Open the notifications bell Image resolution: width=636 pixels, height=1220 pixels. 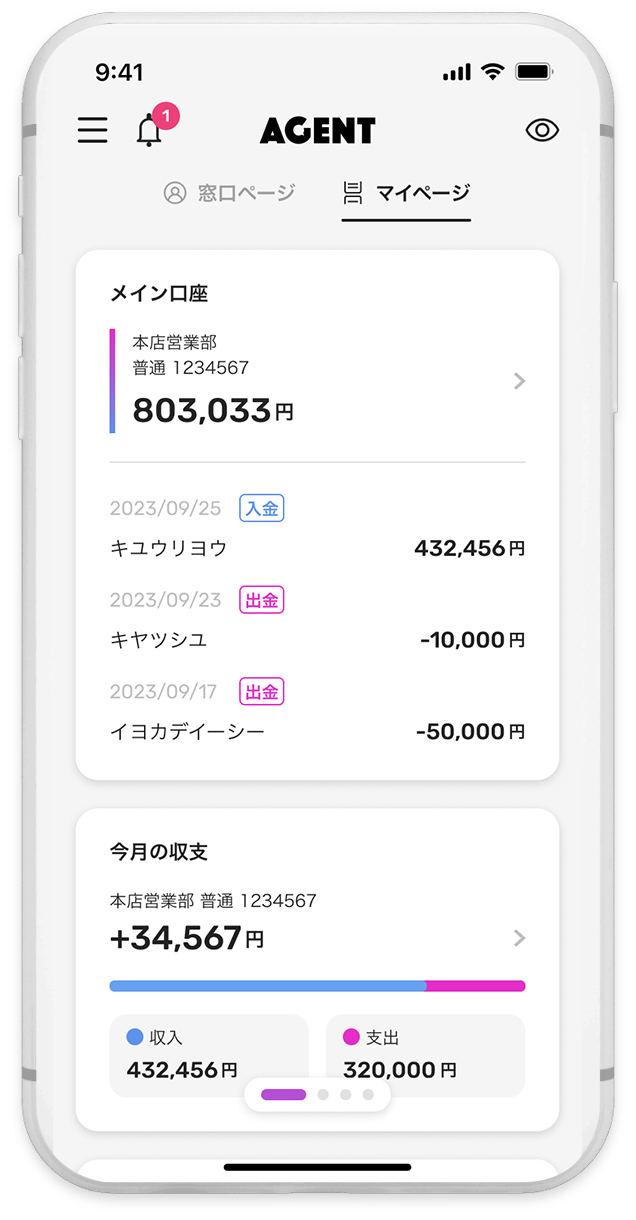coord(150,130)
